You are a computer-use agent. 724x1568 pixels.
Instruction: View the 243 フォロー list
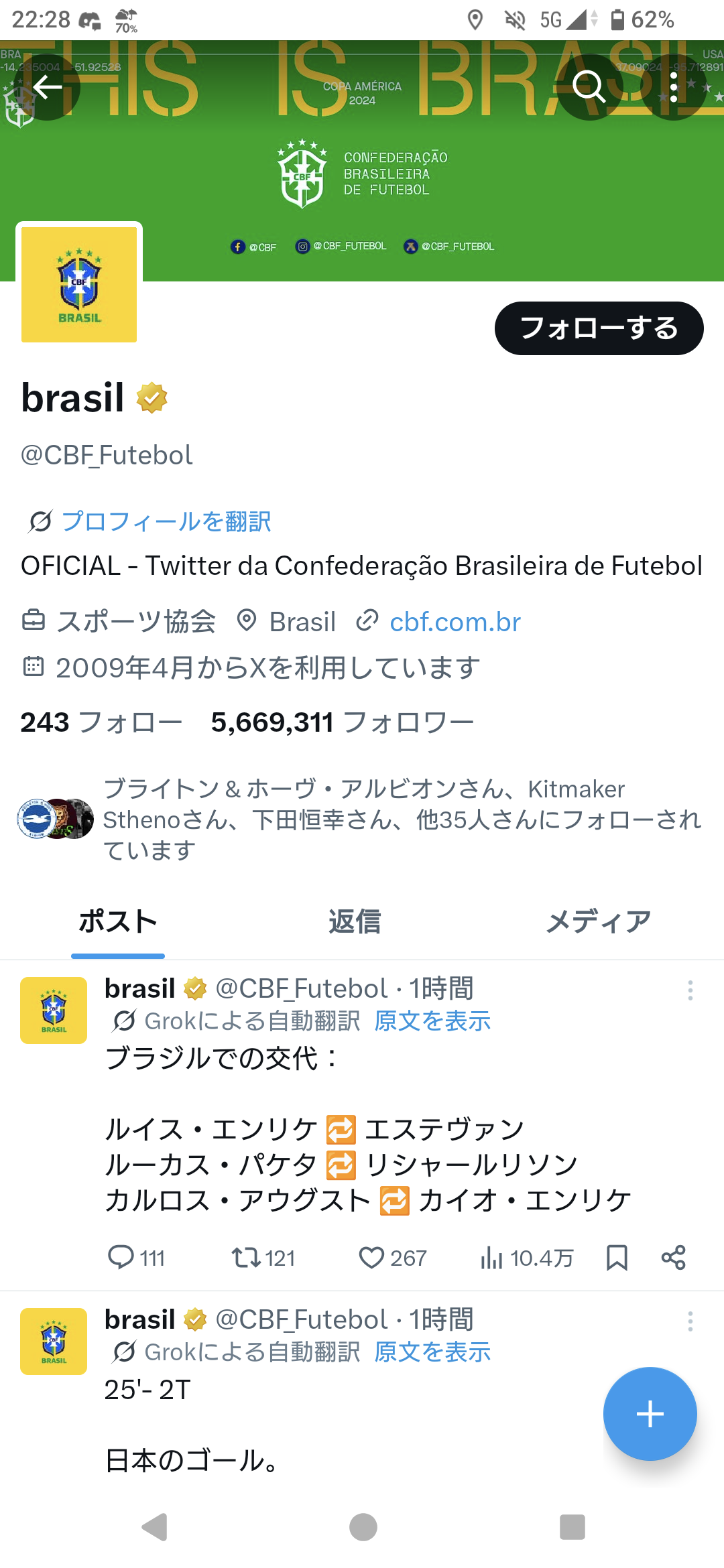(101, 722)
